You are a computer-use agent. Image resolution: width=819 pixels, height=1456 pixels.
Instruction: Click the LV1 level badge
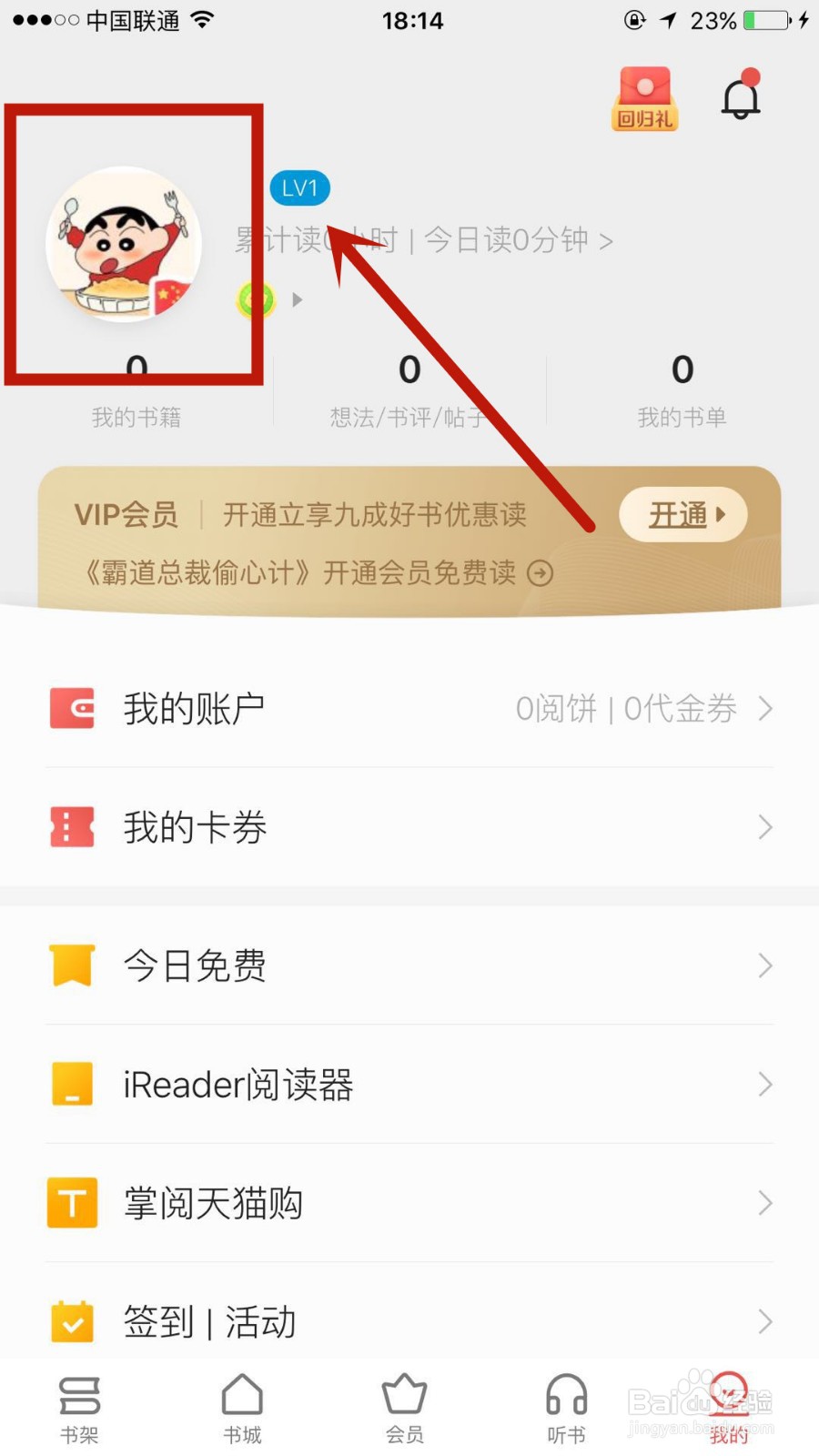(x=299, y=188)
